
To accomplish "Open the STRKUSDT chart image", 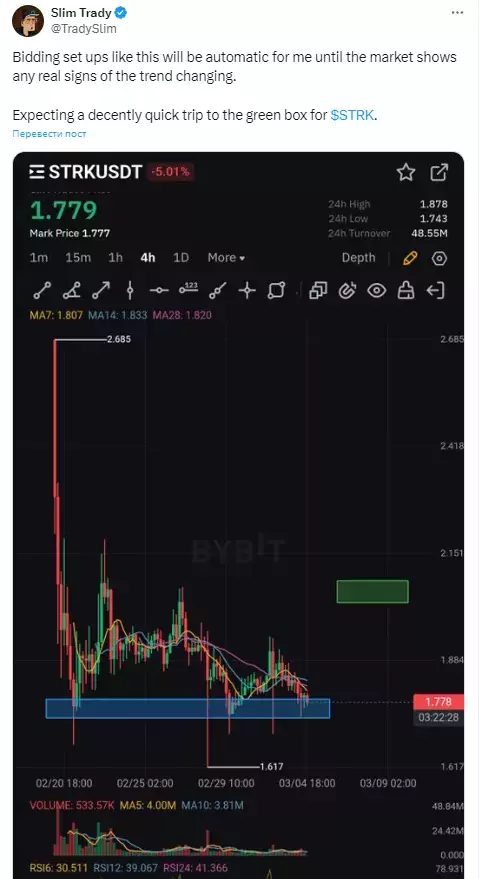I will tap(238, 515).
